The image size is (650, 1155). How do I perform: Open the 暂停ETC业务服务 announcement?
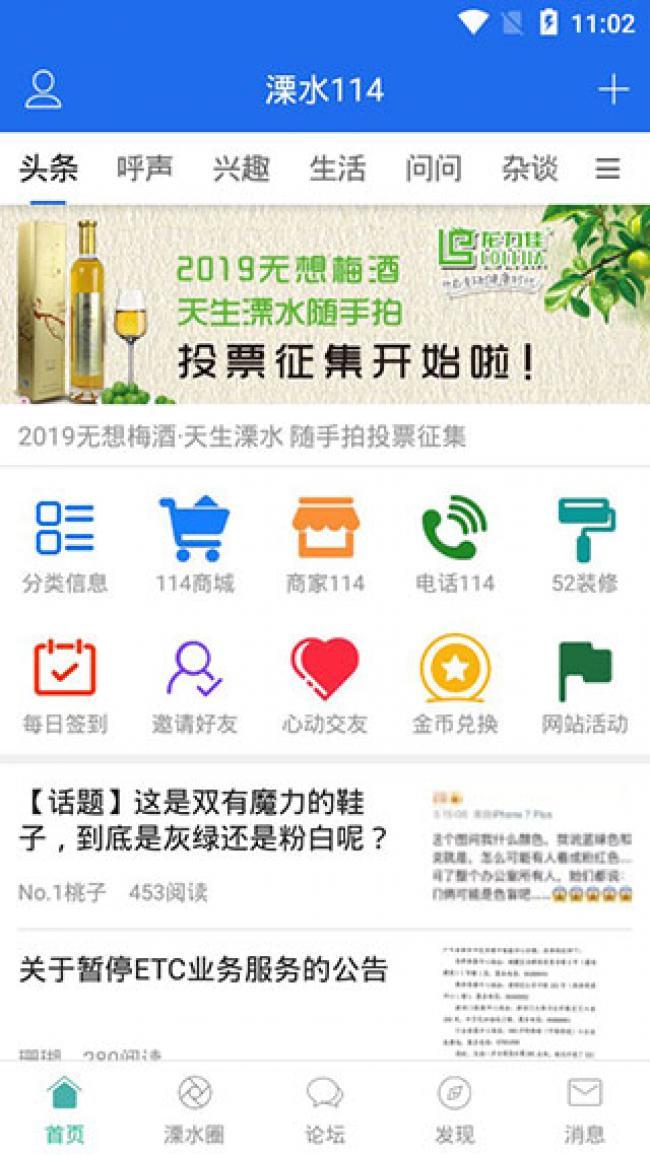coord(204,970)
